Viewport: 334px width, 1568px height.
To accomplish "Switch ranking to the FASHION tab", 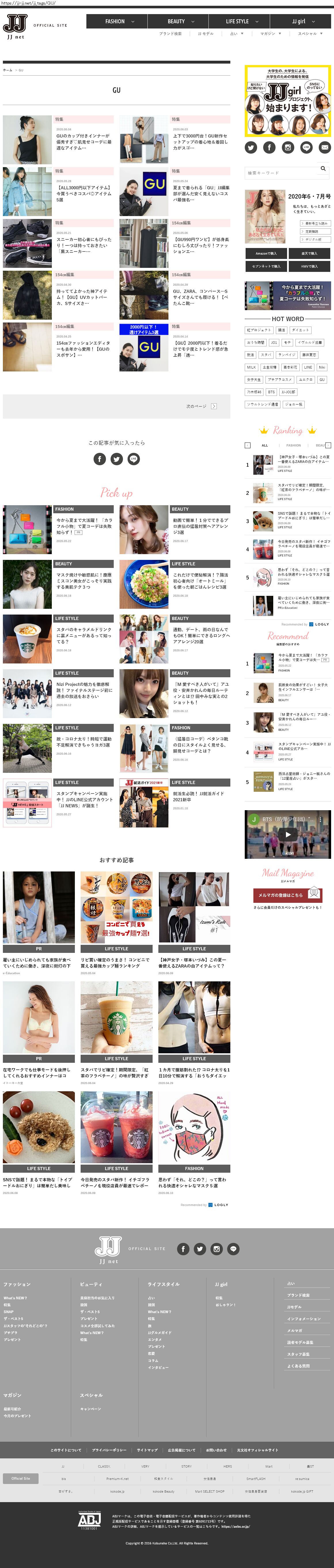I will (294, 446).
